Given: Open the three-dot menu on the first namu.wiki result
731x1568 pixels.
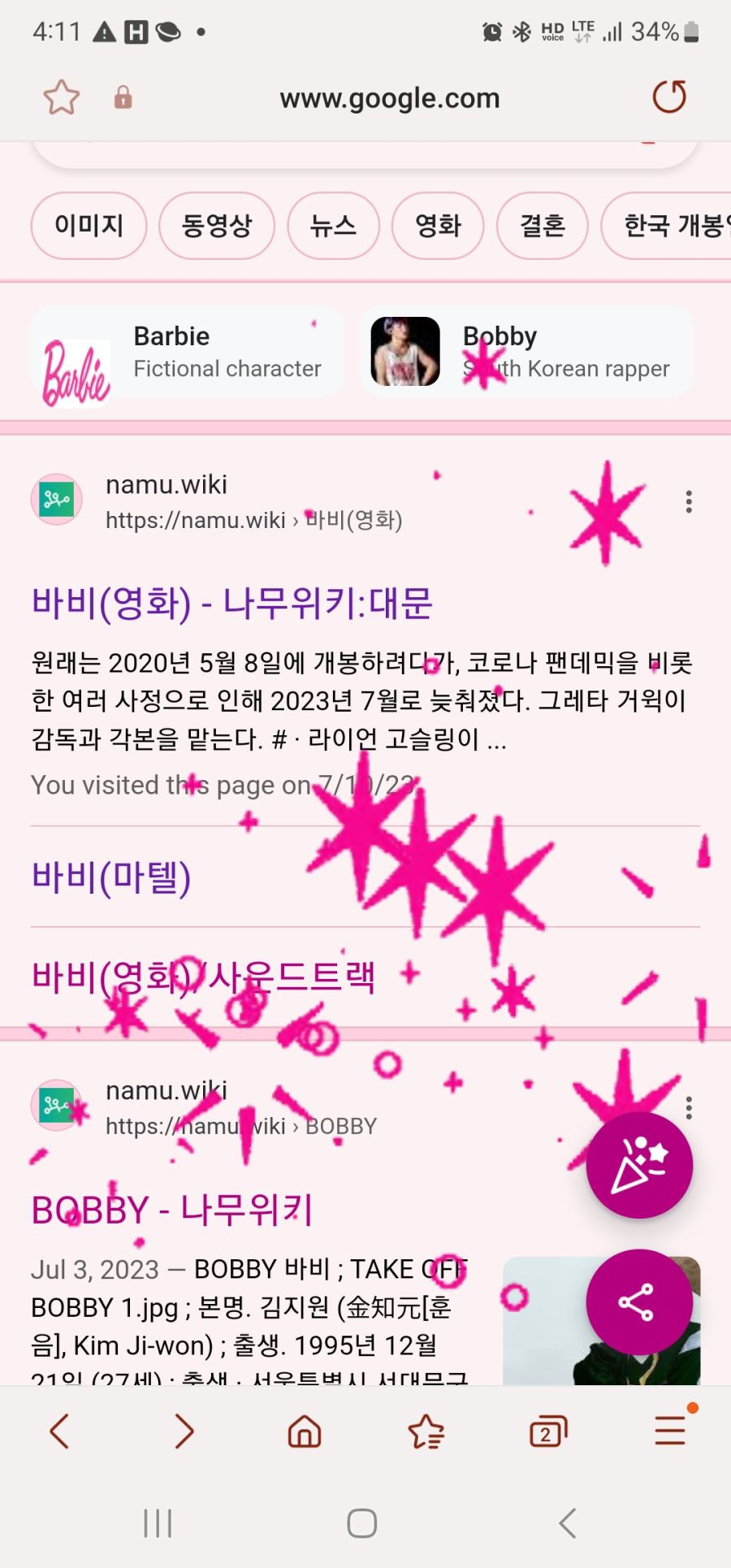Looking at the screenshot, I should tap(688, 502).
